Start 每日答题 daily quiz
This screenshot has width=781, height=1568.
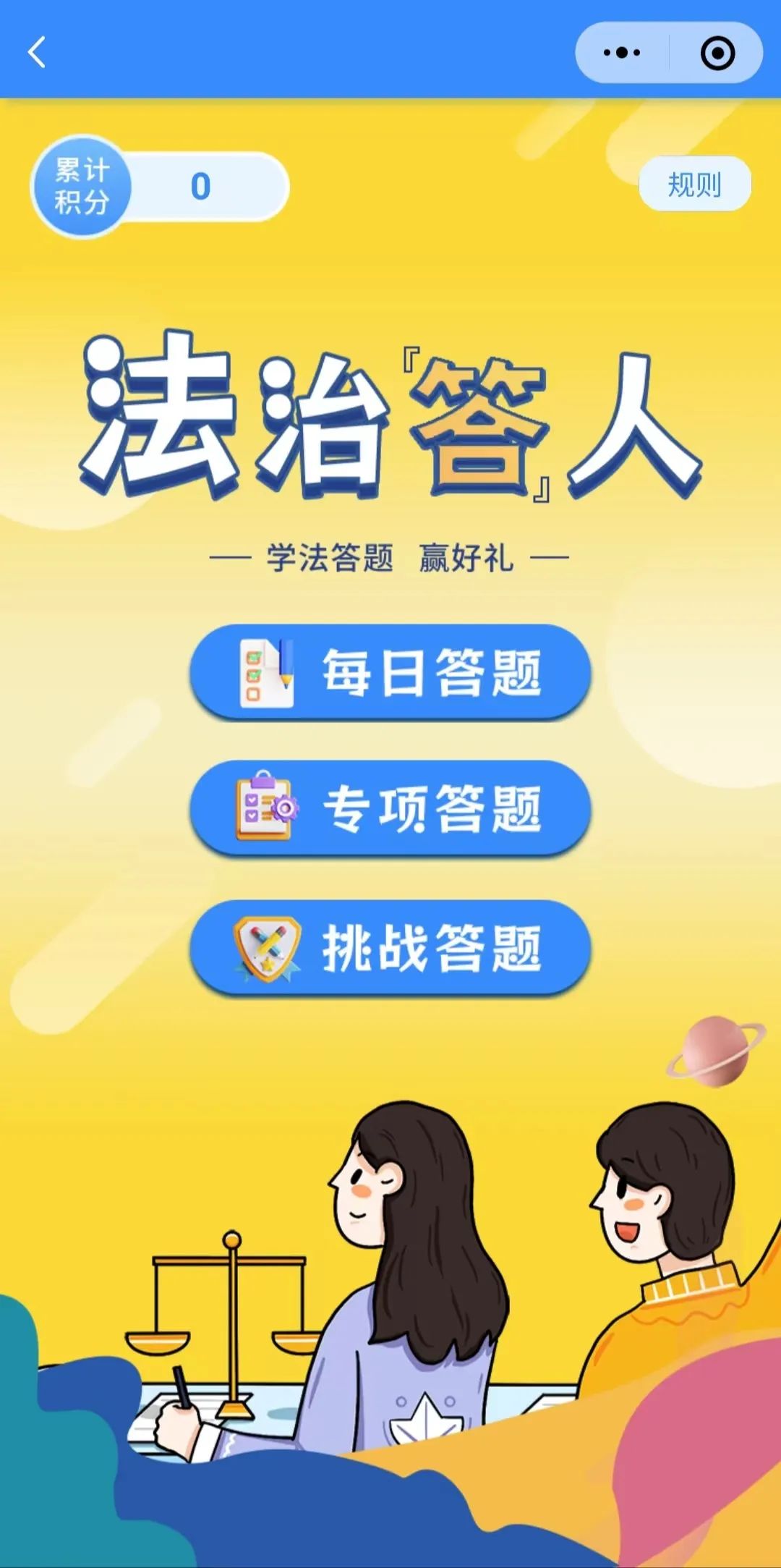[390, 673]
